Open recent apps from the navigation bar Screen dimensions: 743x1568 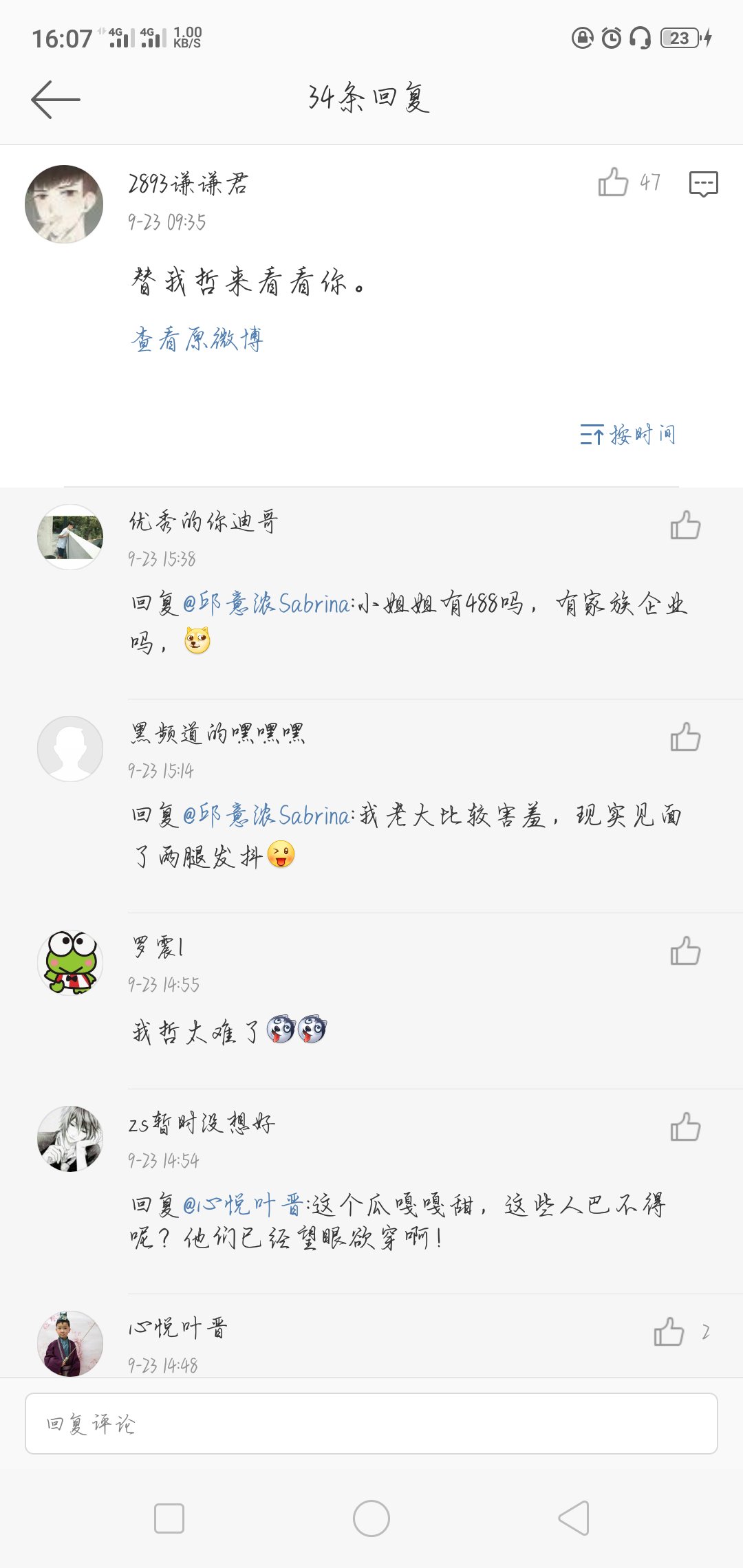[x=169, y=1518]
